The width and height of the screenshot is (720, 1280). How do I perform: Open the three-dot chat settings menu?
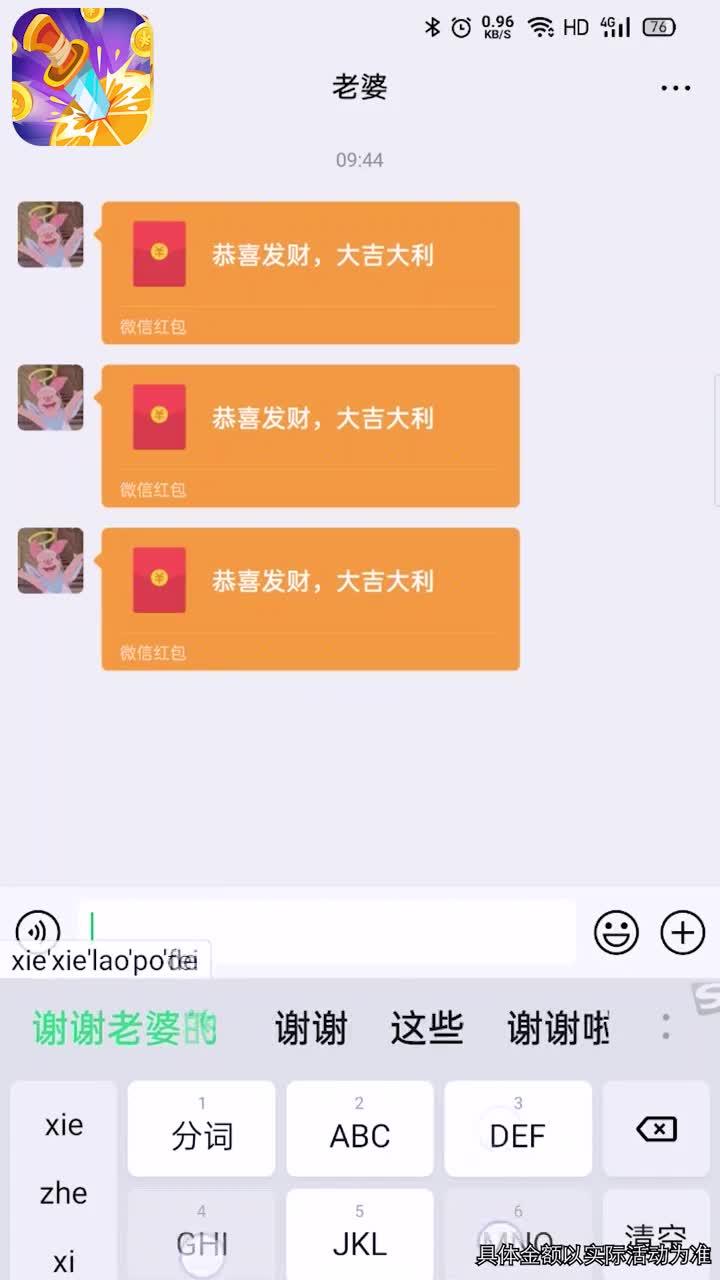(676, 88)
